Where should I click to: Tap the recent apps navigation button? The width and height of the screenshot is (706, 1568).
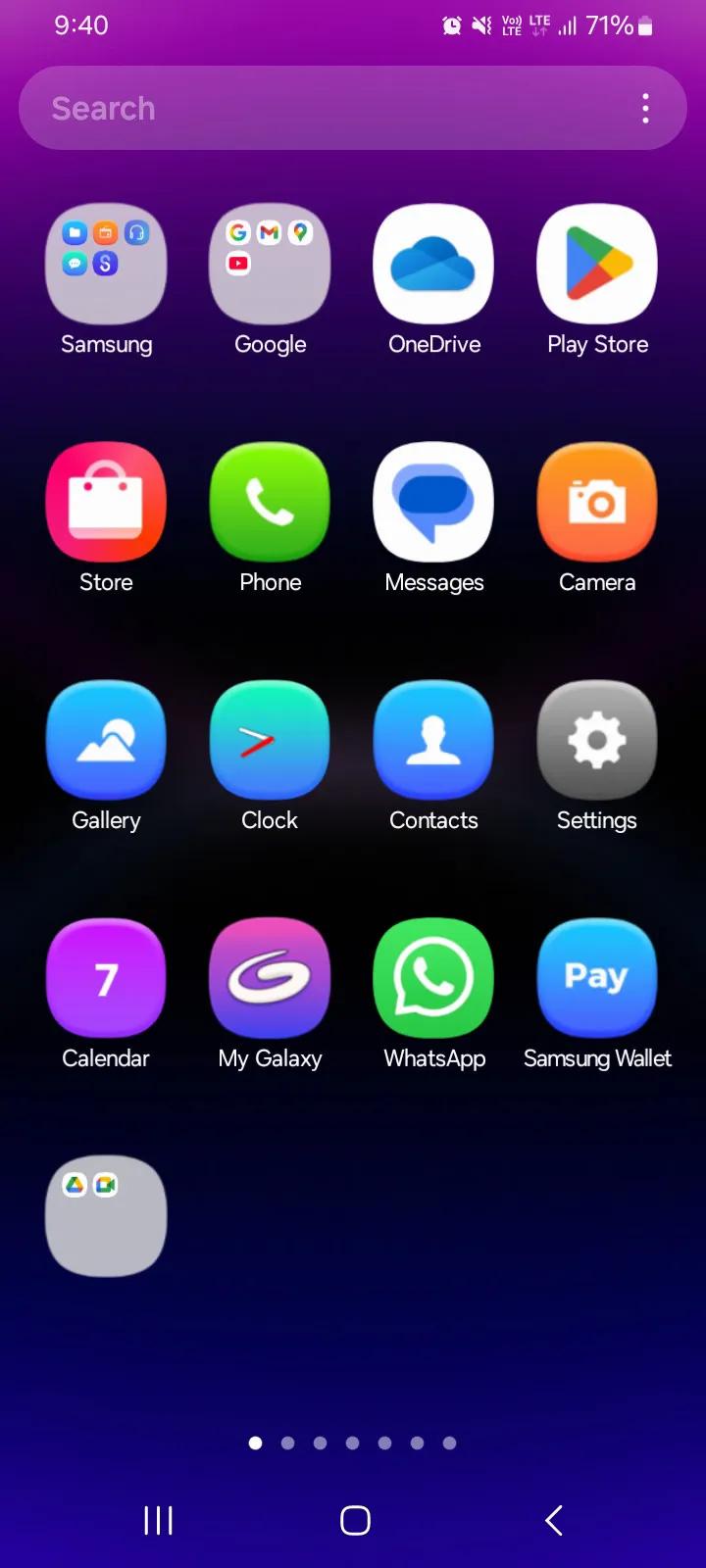158,1520
